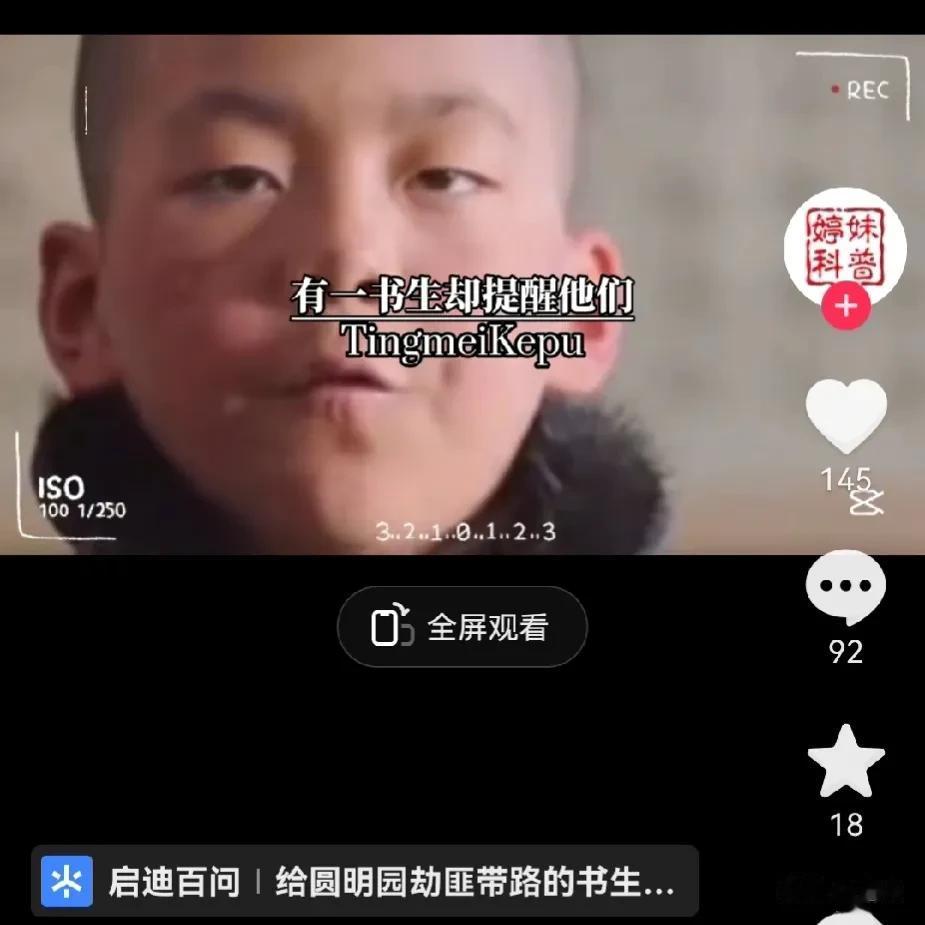Open the comments with 92 replies
The image size is (925, 925).
click(x=846, y=588)
